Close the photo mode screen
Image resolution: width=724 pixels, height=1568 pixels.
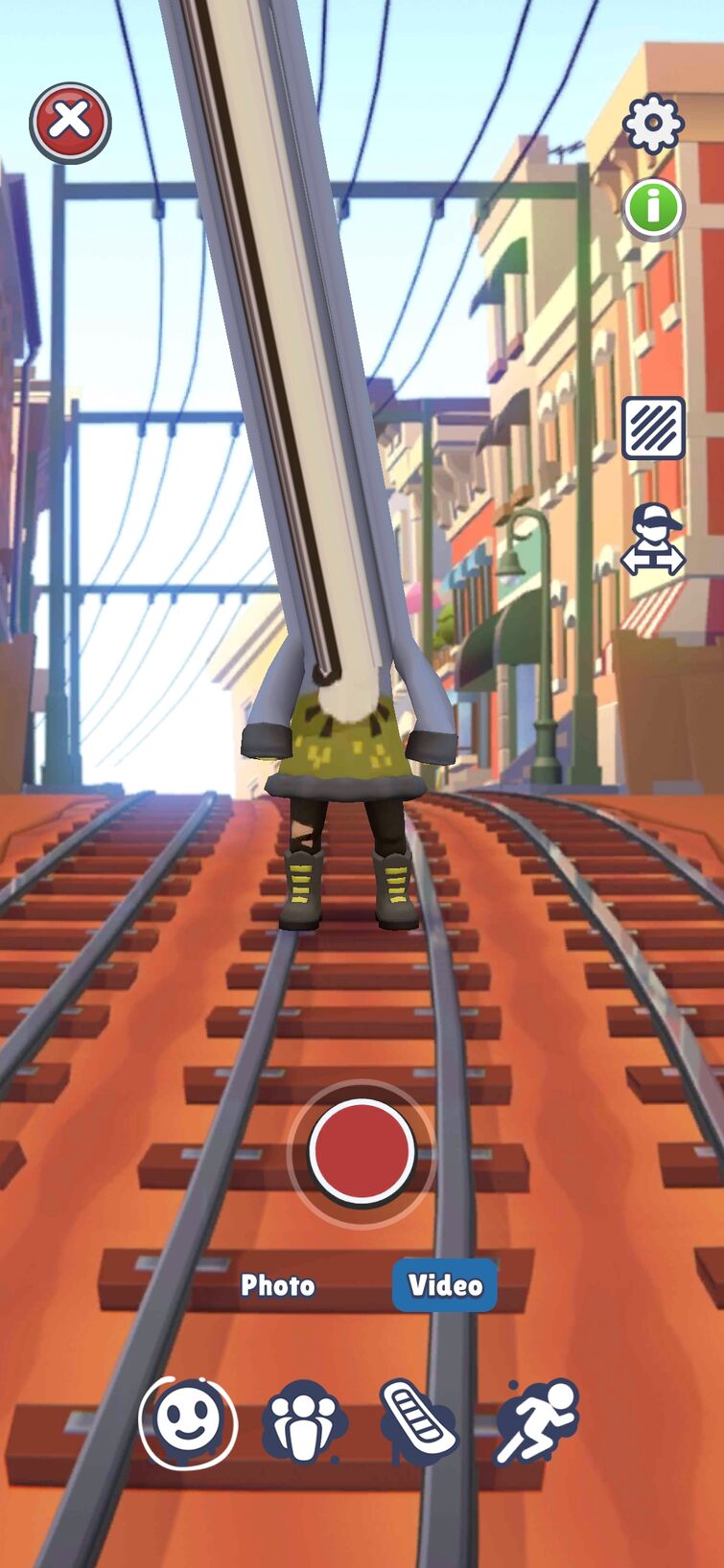pos(70,122)
